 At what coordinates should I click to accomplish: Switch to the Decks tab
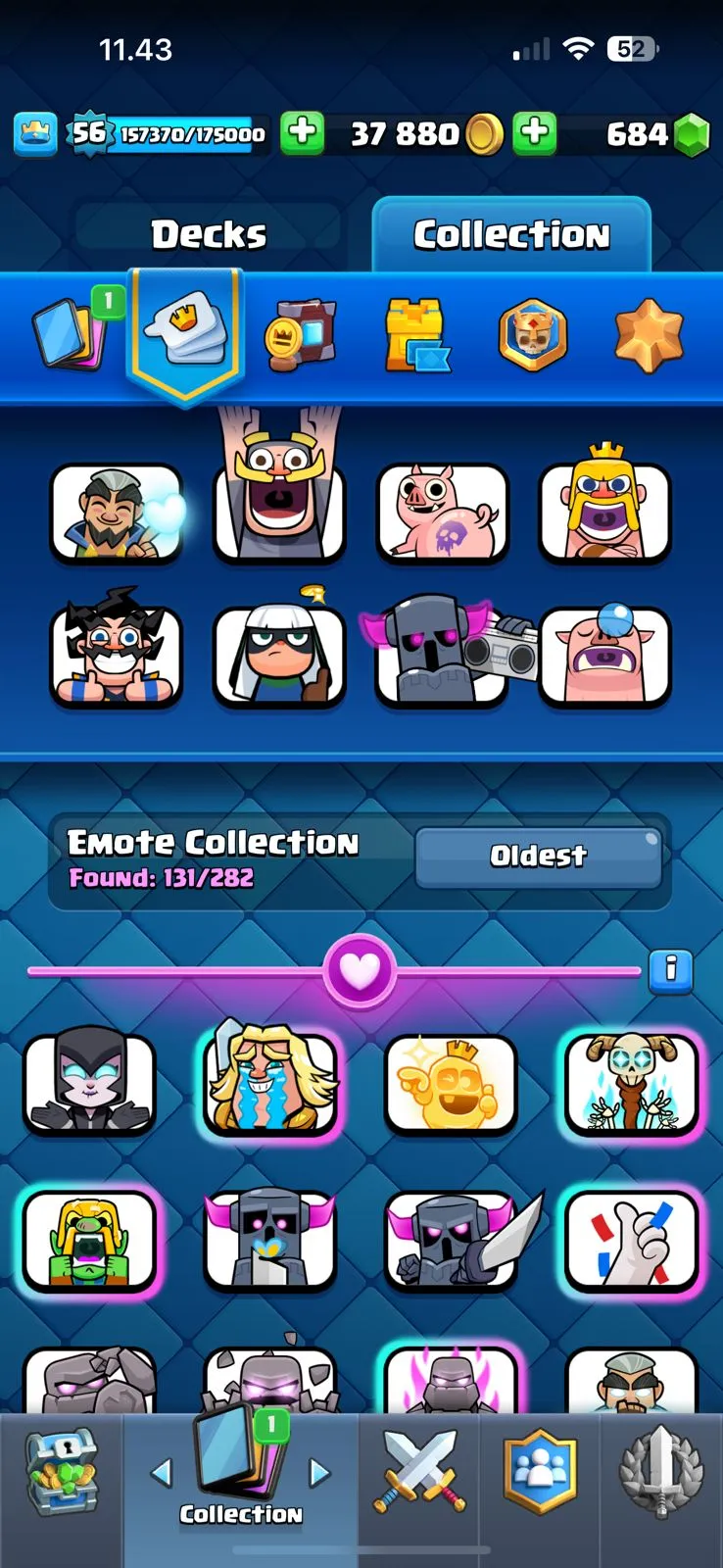(209, 234)
